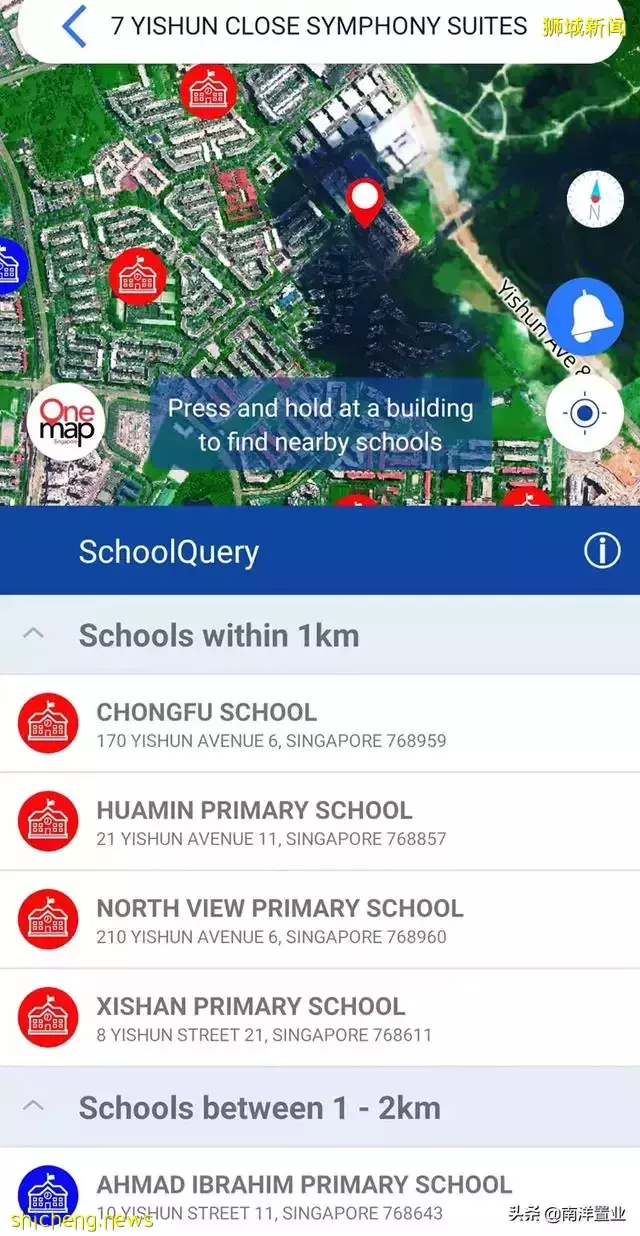Select Huamin Primary School
640x1236 pixels.
pyautogui.click(x=320, y=821)
